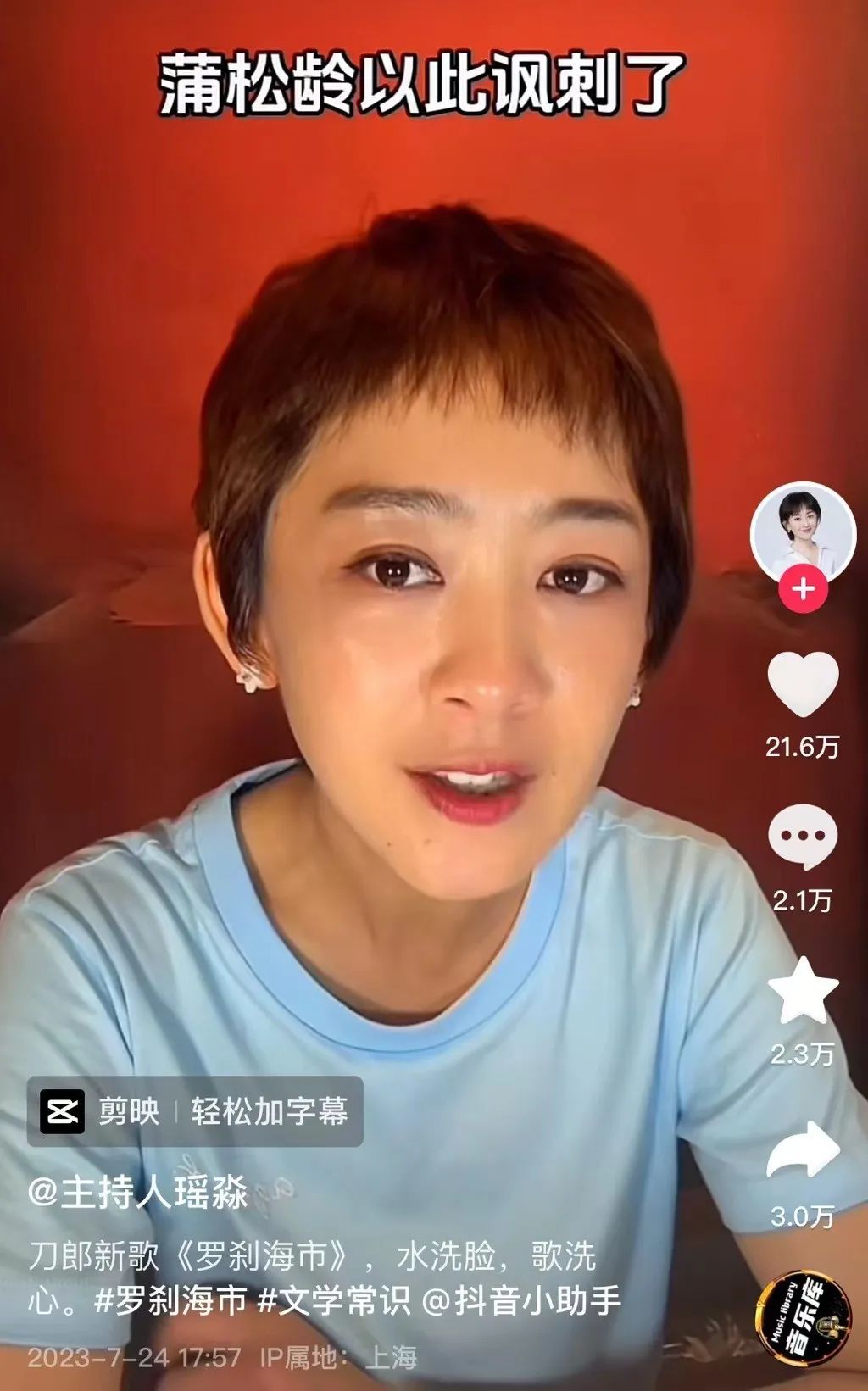Open @主持人瑶淼 profile link
The width and height of the screenshot is (868, 1391).
point(137,1193)
